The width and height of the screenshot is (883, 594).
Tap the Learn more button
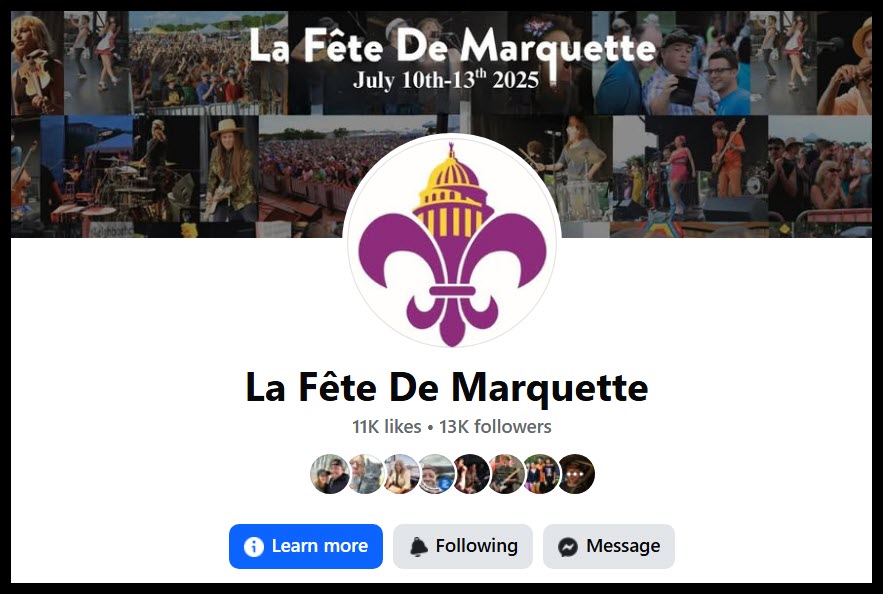[305, 546]
